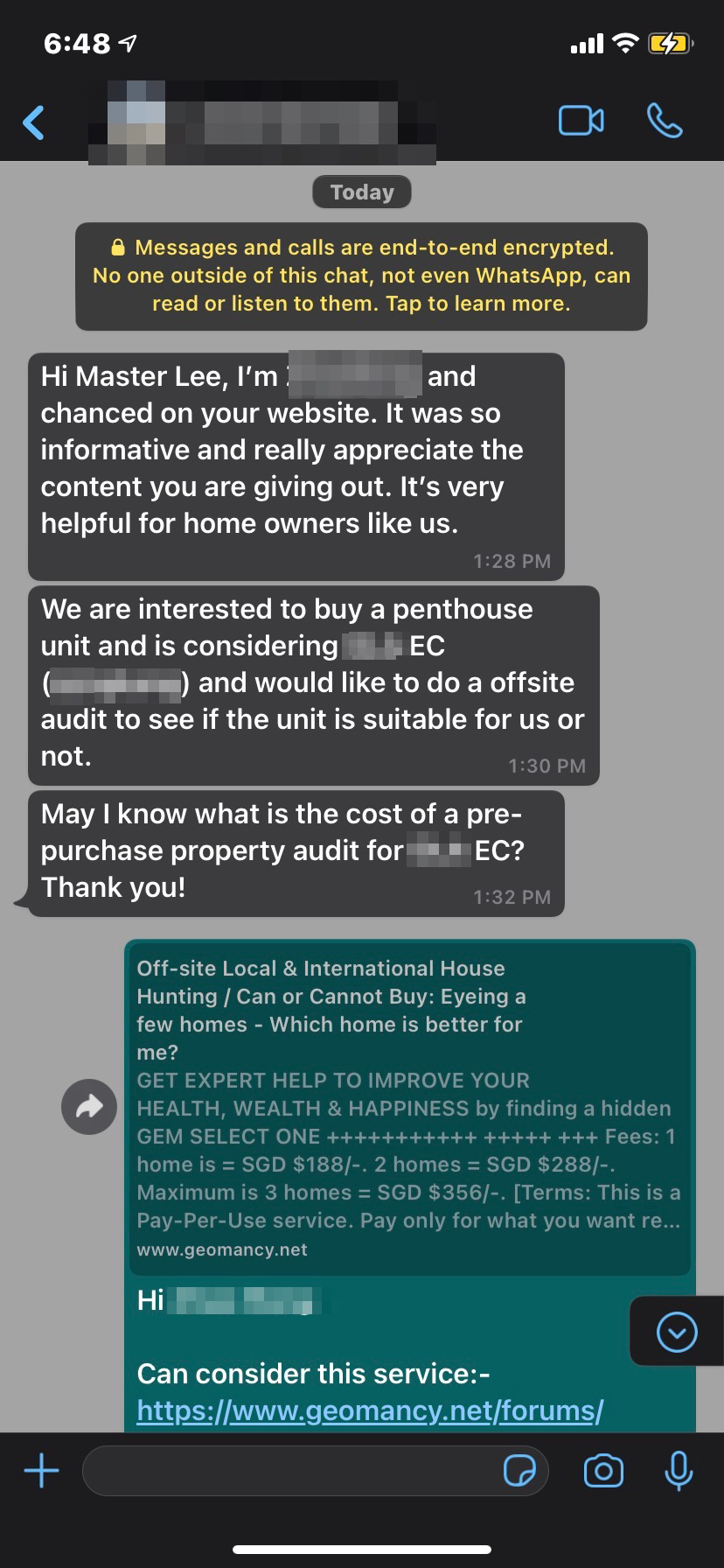Start a voice call
The width and height of the screenshot is (724, 1568).
pyautogui.click(x=665, y=122)
